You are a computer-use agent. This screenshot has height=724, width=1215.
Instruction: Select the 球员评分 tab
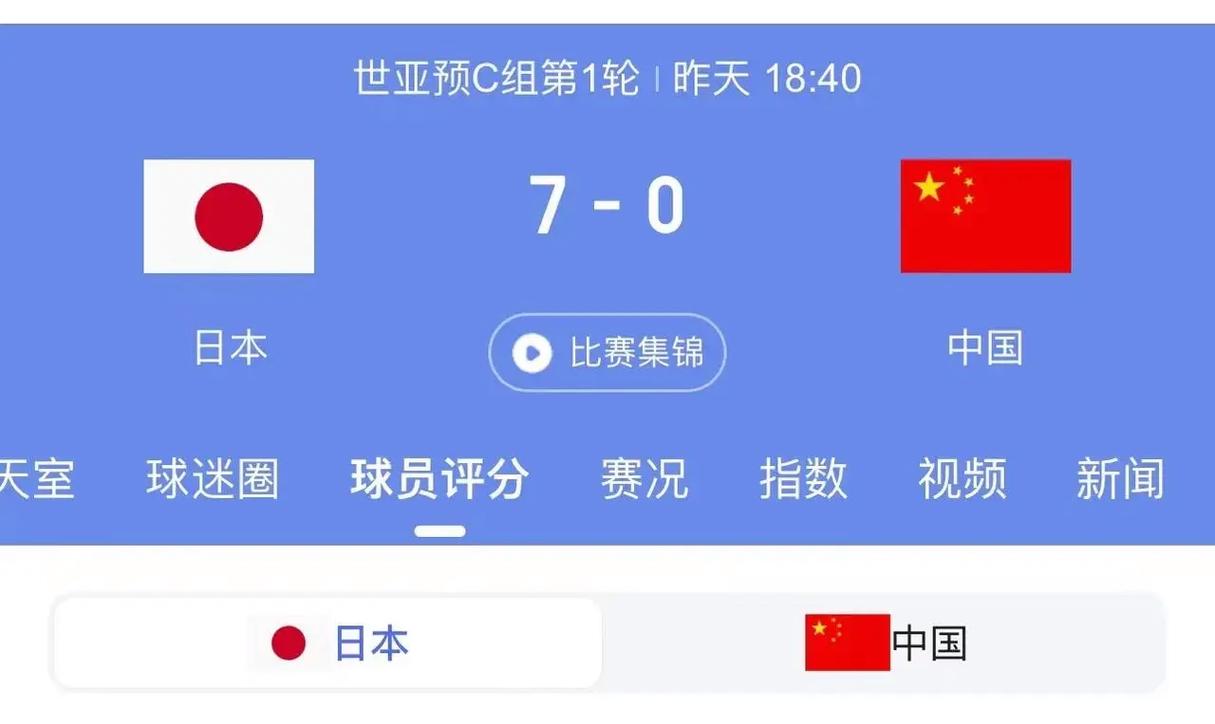coord(439,479)
